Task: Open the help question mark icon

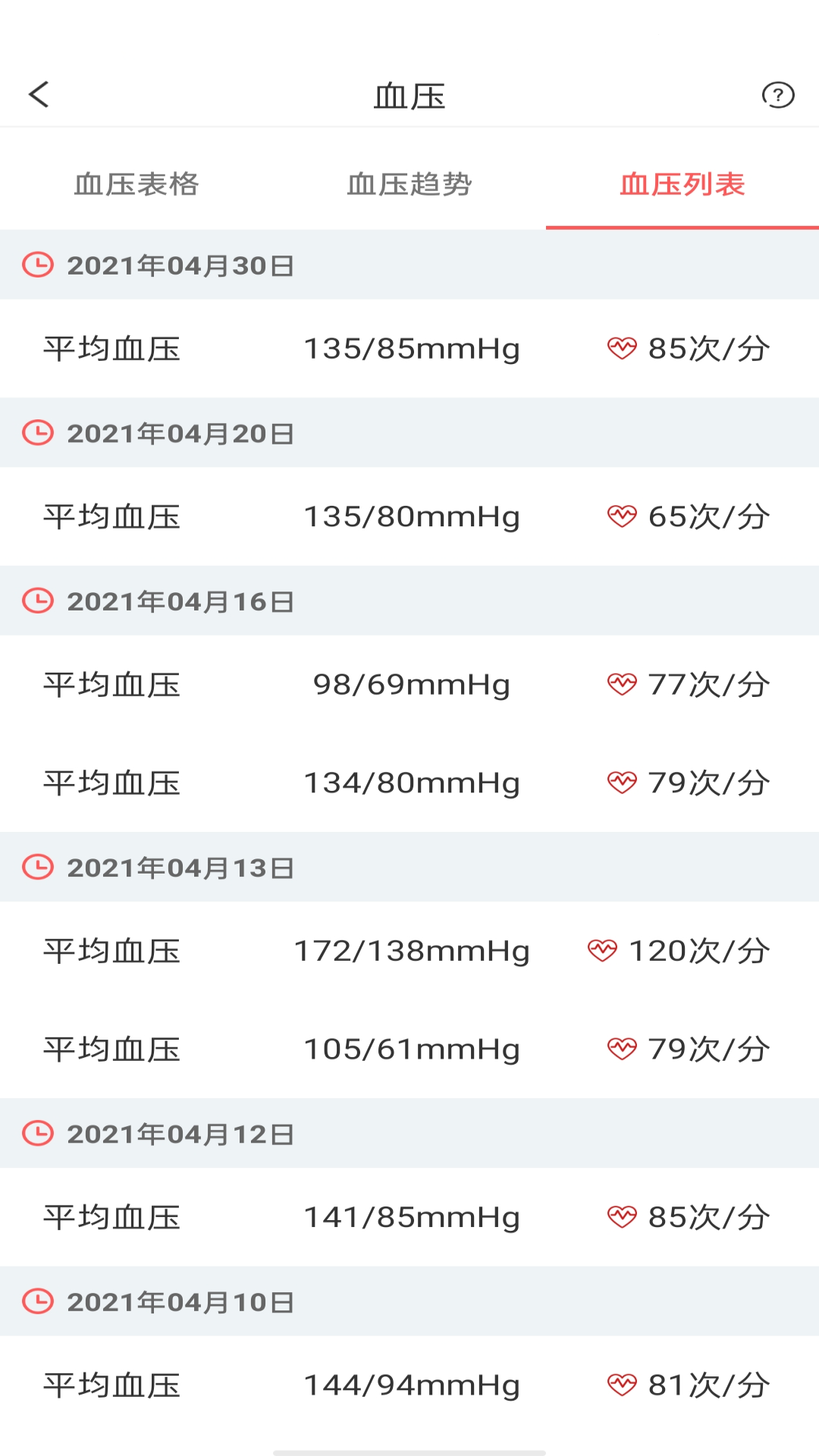Action: tap(777, 95)
